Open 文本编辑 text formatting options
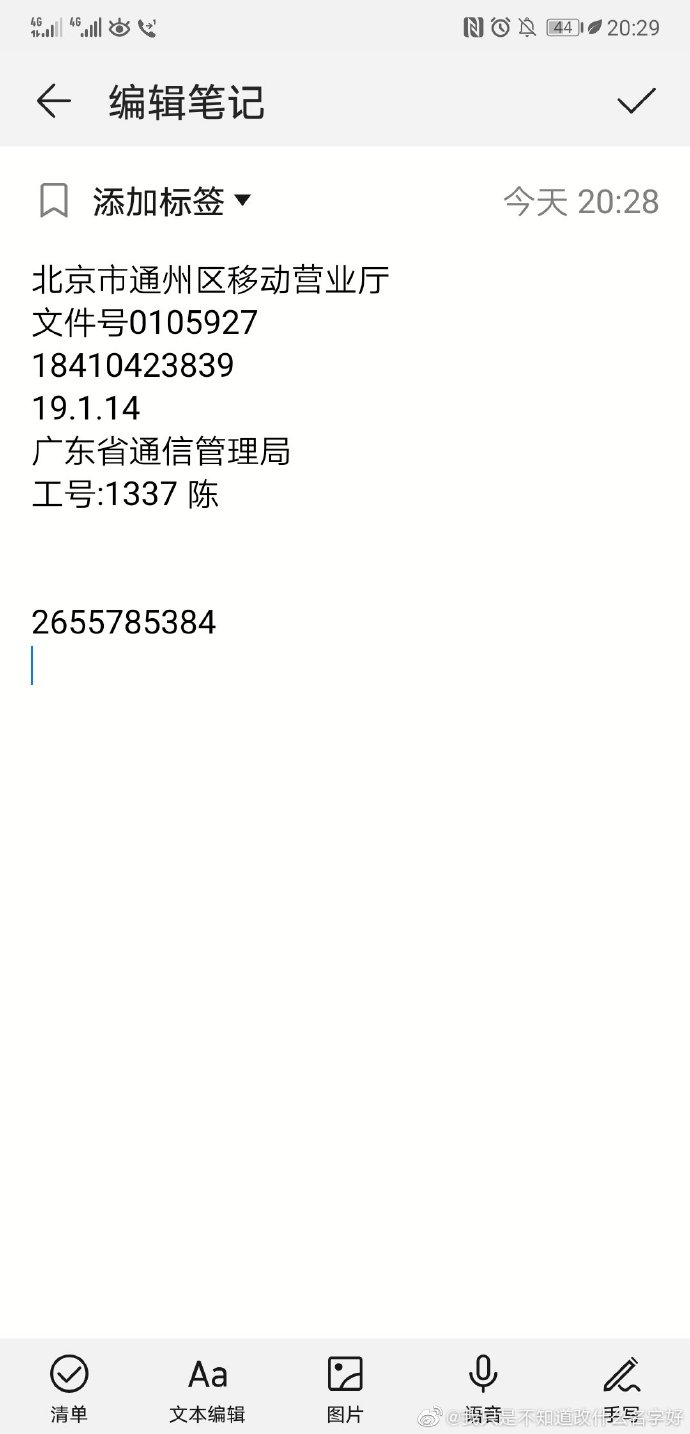 click(207, 1389)
